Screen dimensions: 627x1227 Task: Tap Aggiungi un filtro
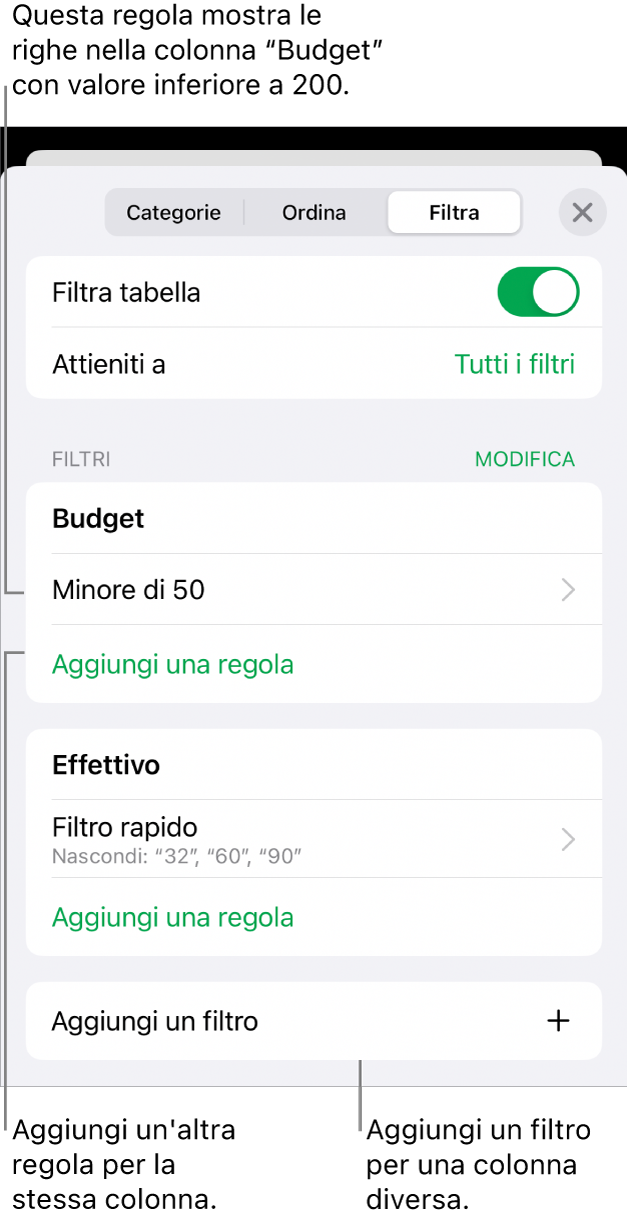coord(314,1021)
